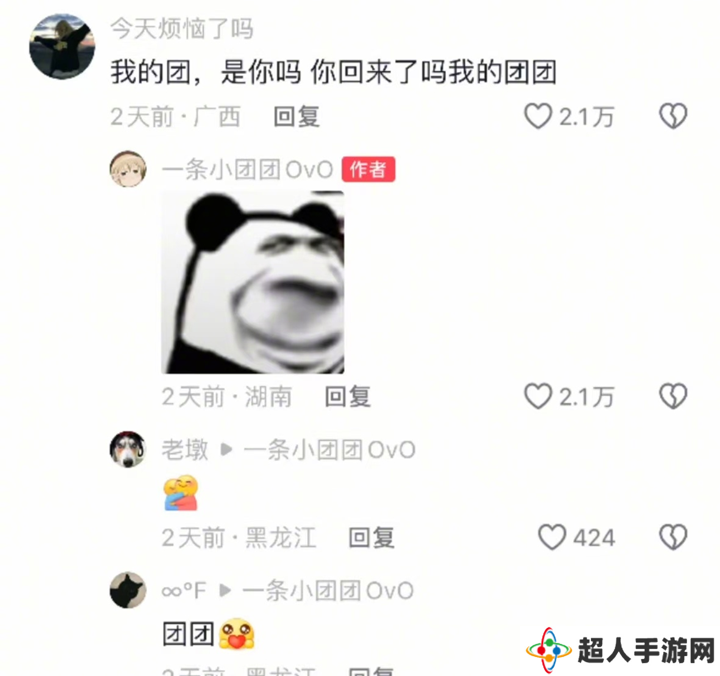Like 老墩's hug emoji reply
Image resolution: width=720 pixels, height=676 pixels.
(x=553, y=537)
